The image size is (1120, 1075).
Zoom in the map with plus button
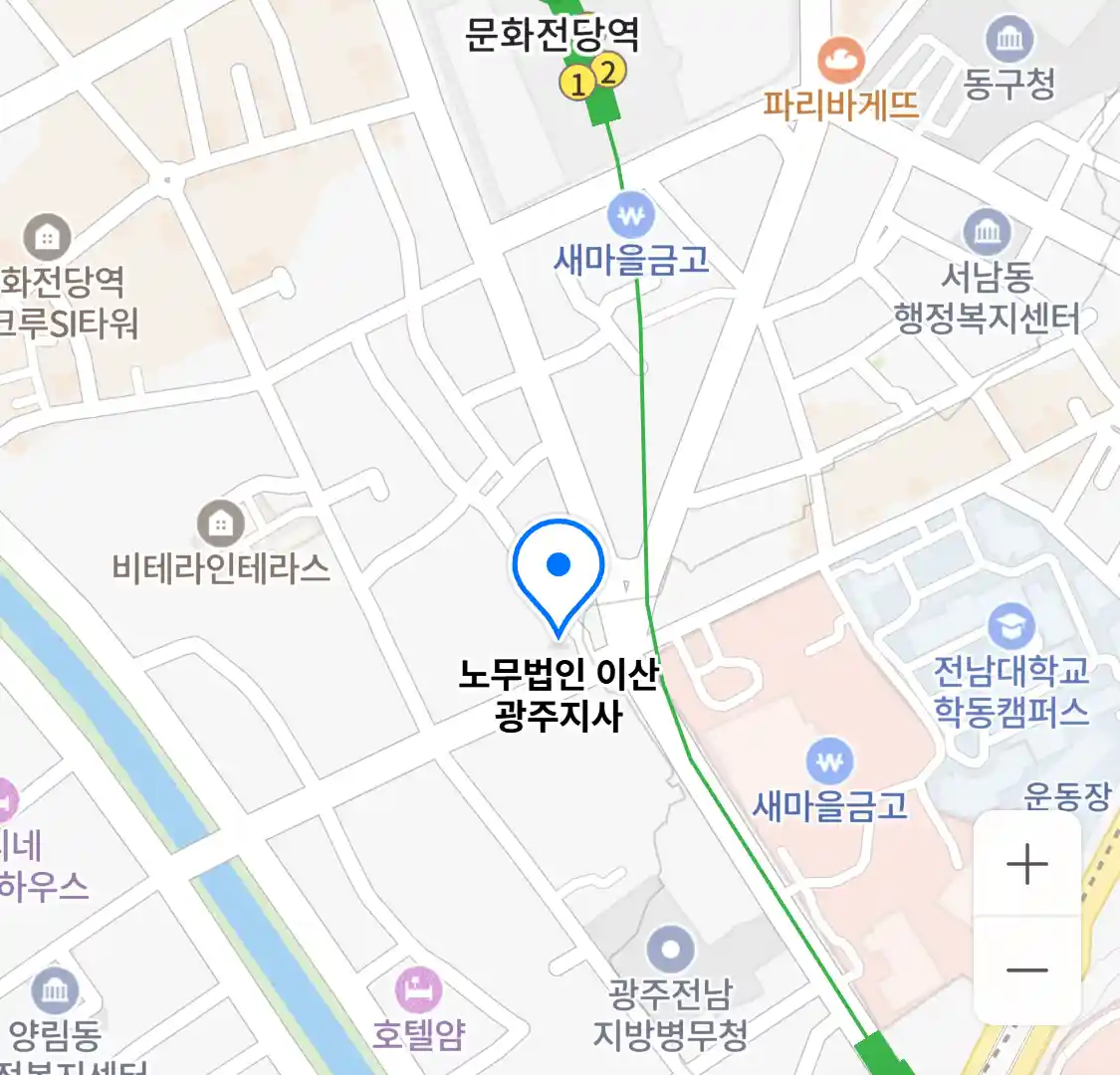pyautogui.click(x=1026, y=864)
